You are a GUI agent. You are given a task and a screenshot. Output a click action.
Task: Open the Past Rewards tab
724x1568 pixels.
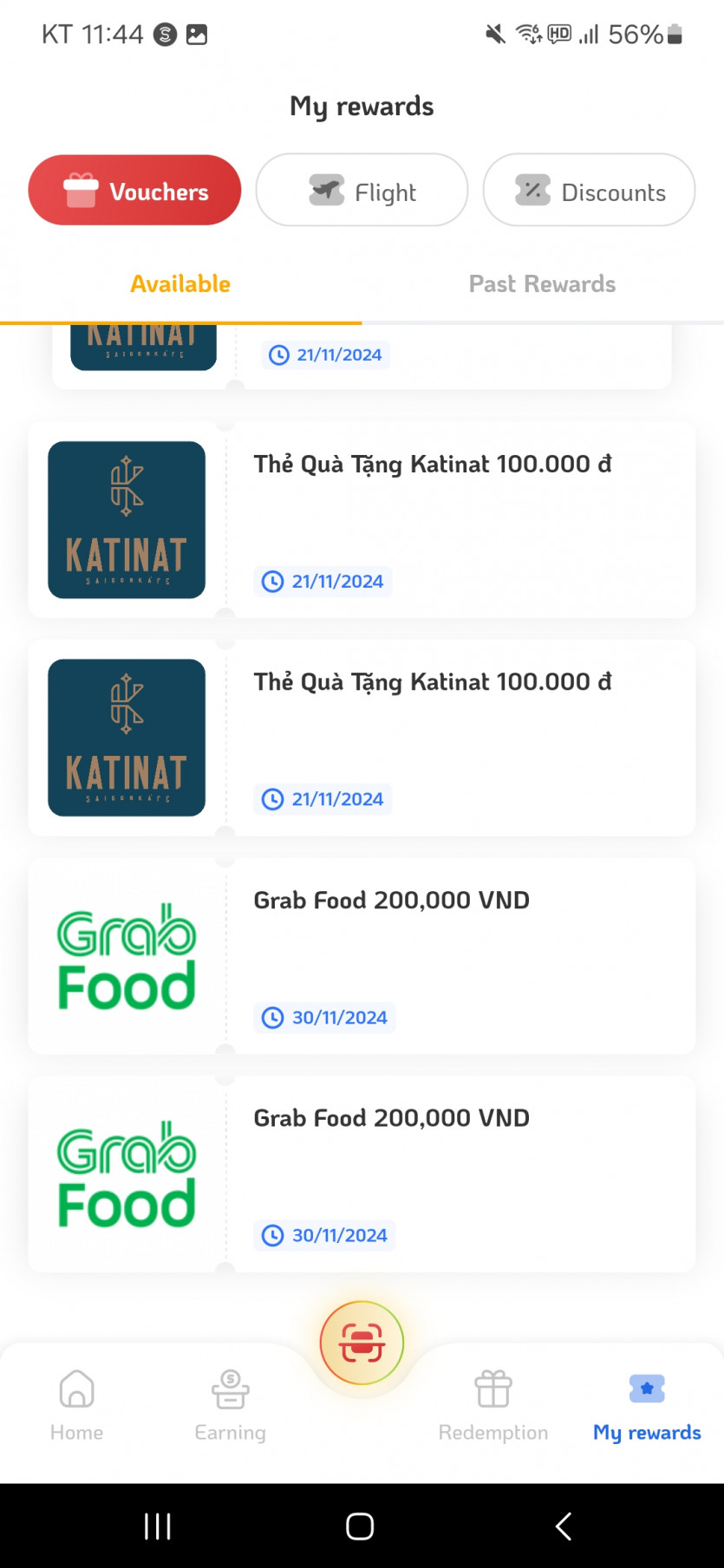pyautogui.click(x=542, y=284)
